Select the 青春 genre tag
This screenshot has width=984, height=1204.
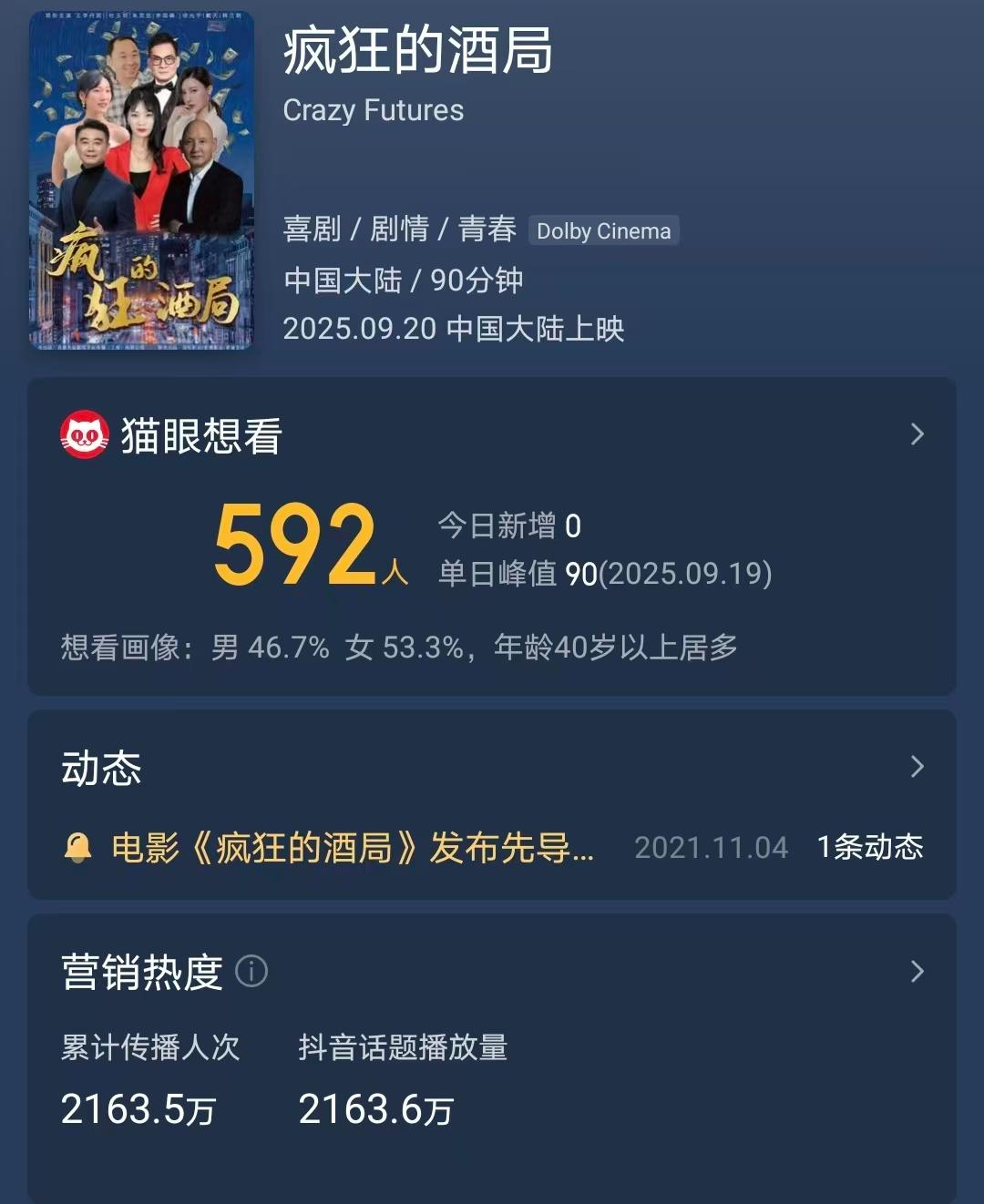pos(489,230)
